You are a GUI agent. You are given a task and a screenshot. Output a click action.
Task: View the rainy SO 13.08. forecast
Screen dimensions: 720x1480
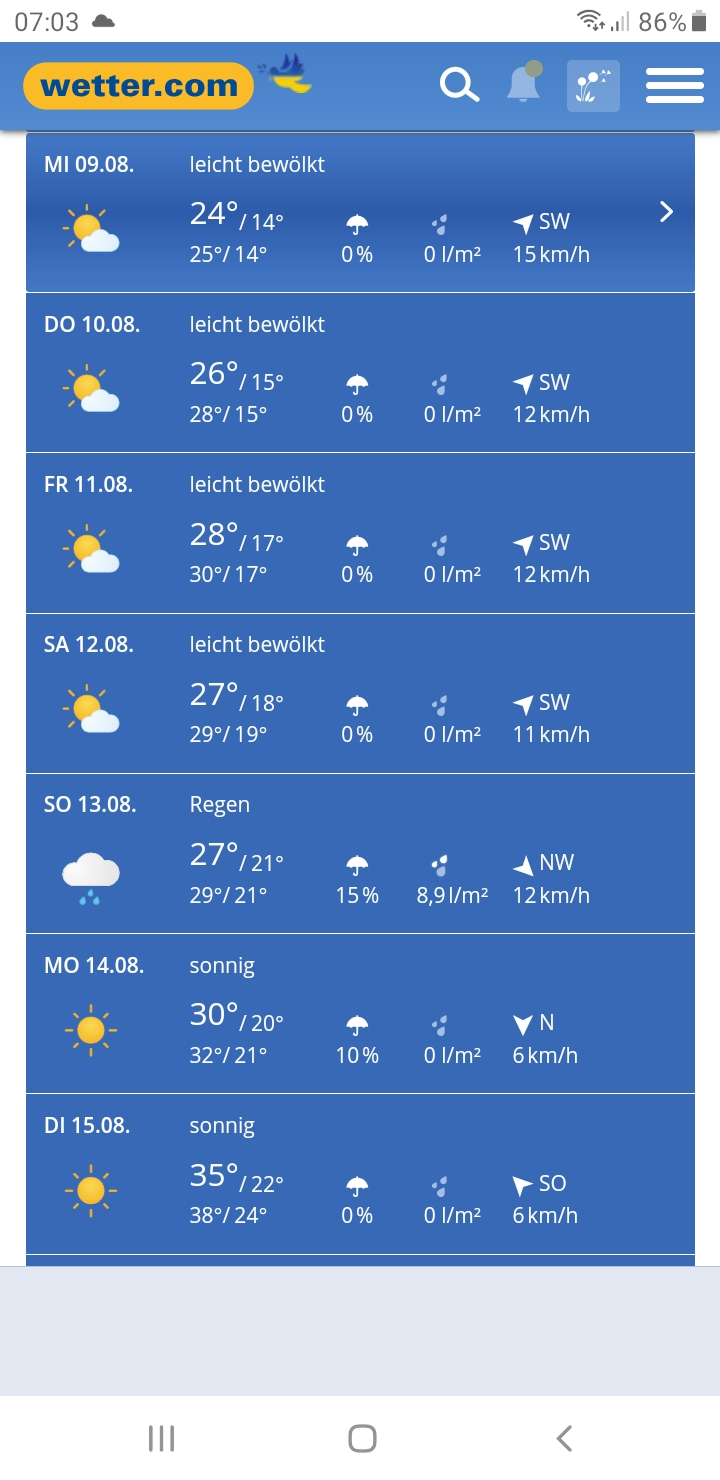[360, 853]
